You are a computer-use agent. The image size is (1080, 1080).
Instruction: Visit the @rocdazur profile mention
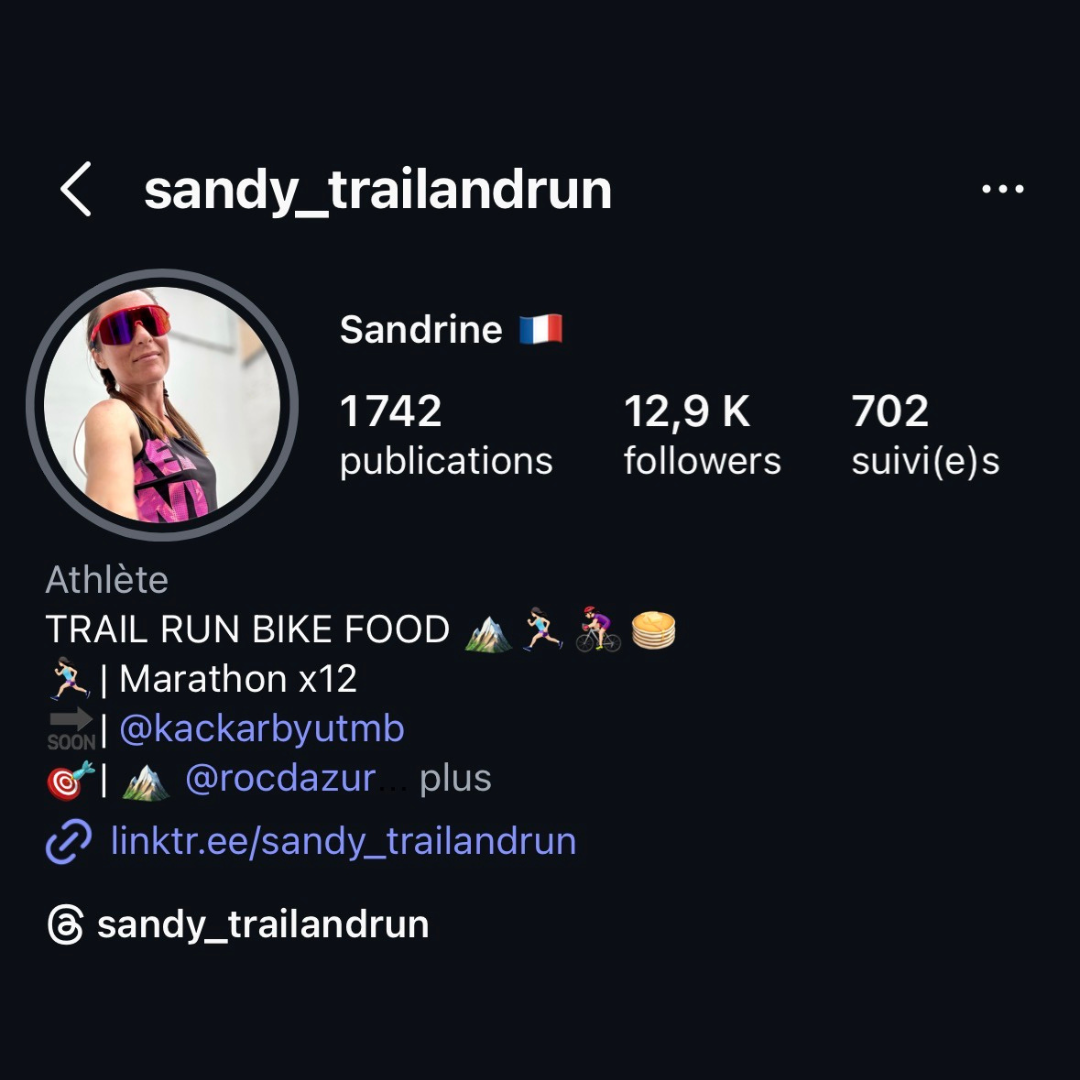(x=280, y=779)
